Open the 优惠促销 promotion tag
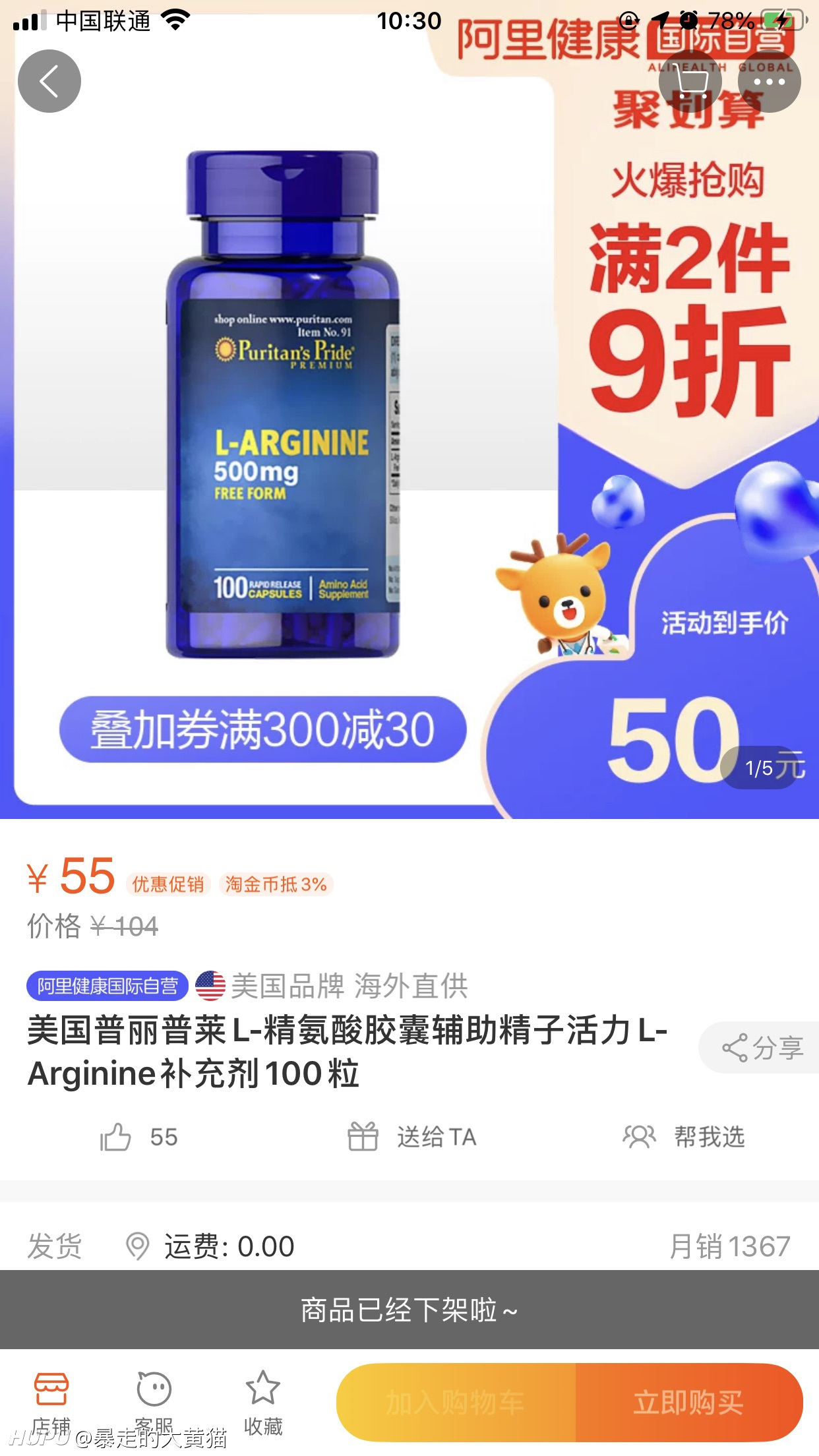Image resolution: width=819 pixels, height=1456 pixels. coord(168,884)
